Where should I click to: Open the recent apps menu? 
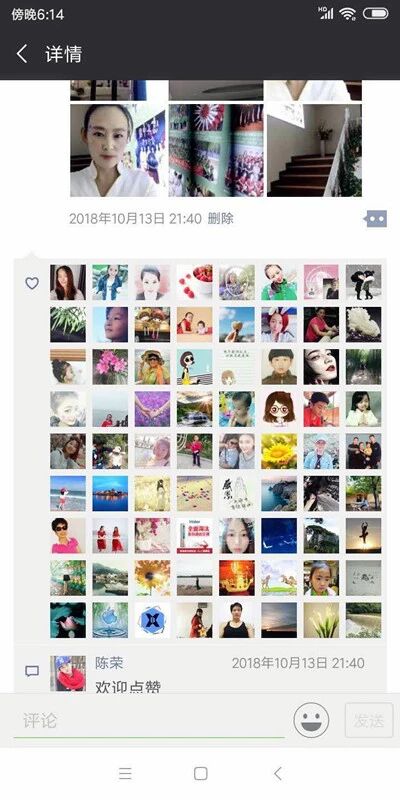click(x=125, y=773)
